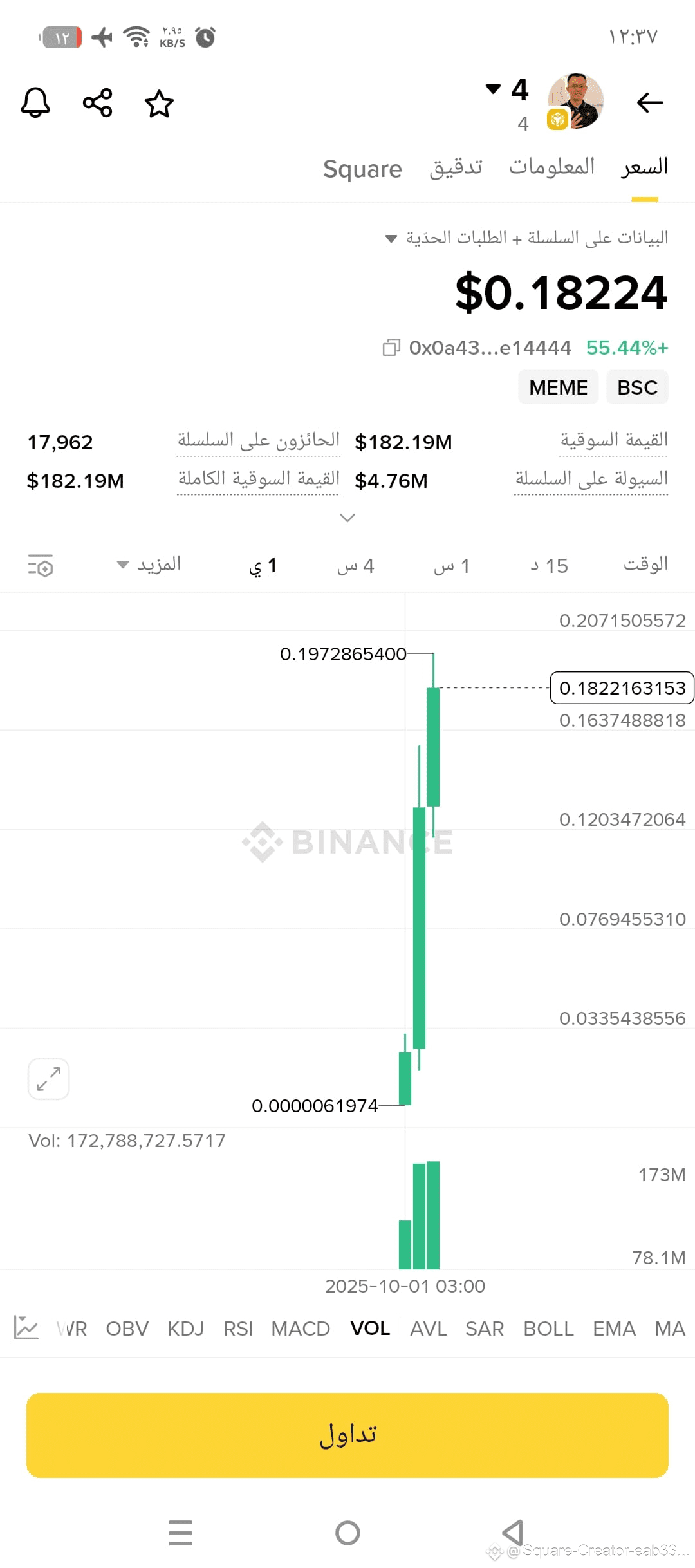Image resolution: width=695 pixels, height=1568 pixels.
Task: Select the 15 د chart interval
Action: 549,566
